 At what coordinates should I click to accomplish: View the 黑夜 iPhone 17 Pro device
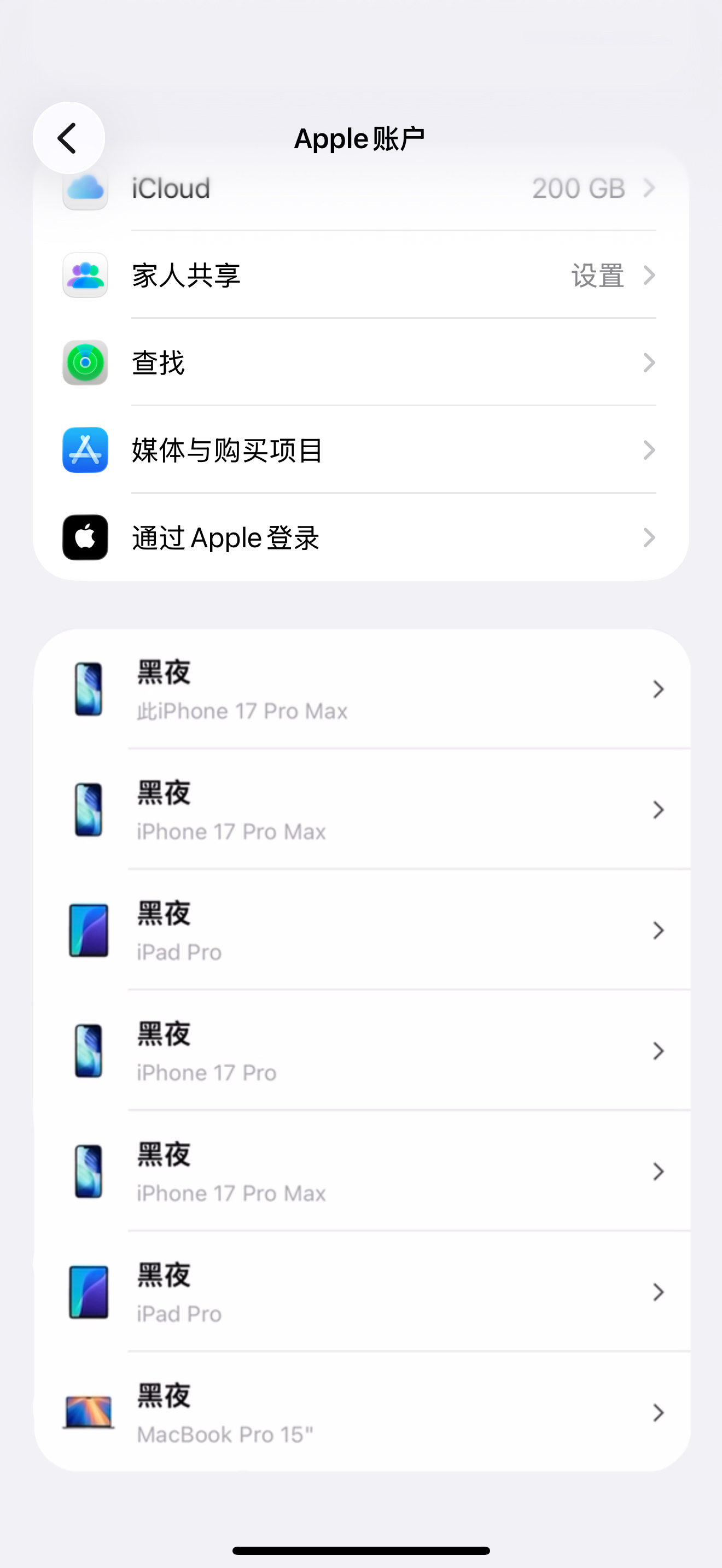point(362,1051)
